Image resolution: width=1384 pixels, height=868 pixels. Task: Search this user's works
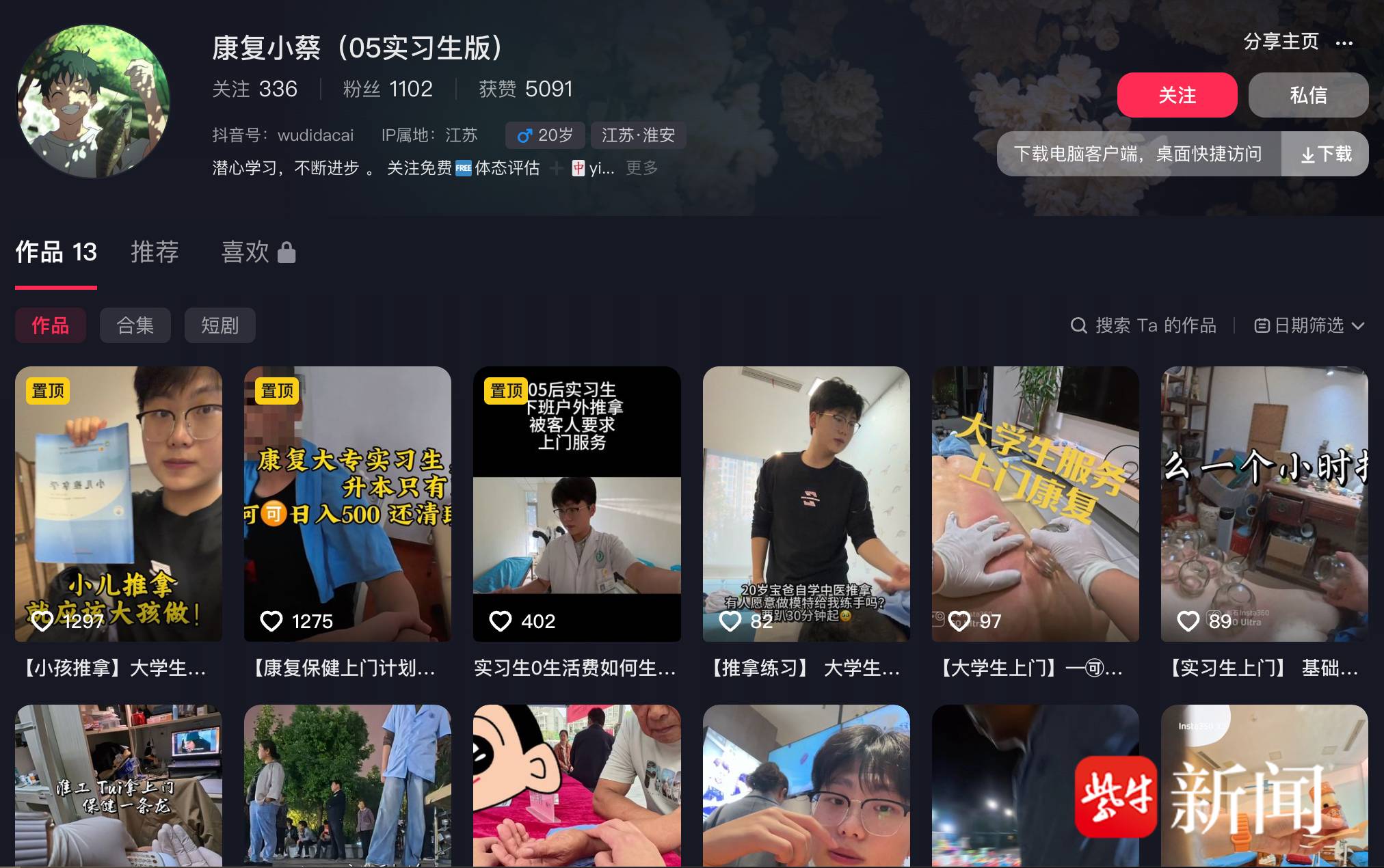(x=1144, y=325)
